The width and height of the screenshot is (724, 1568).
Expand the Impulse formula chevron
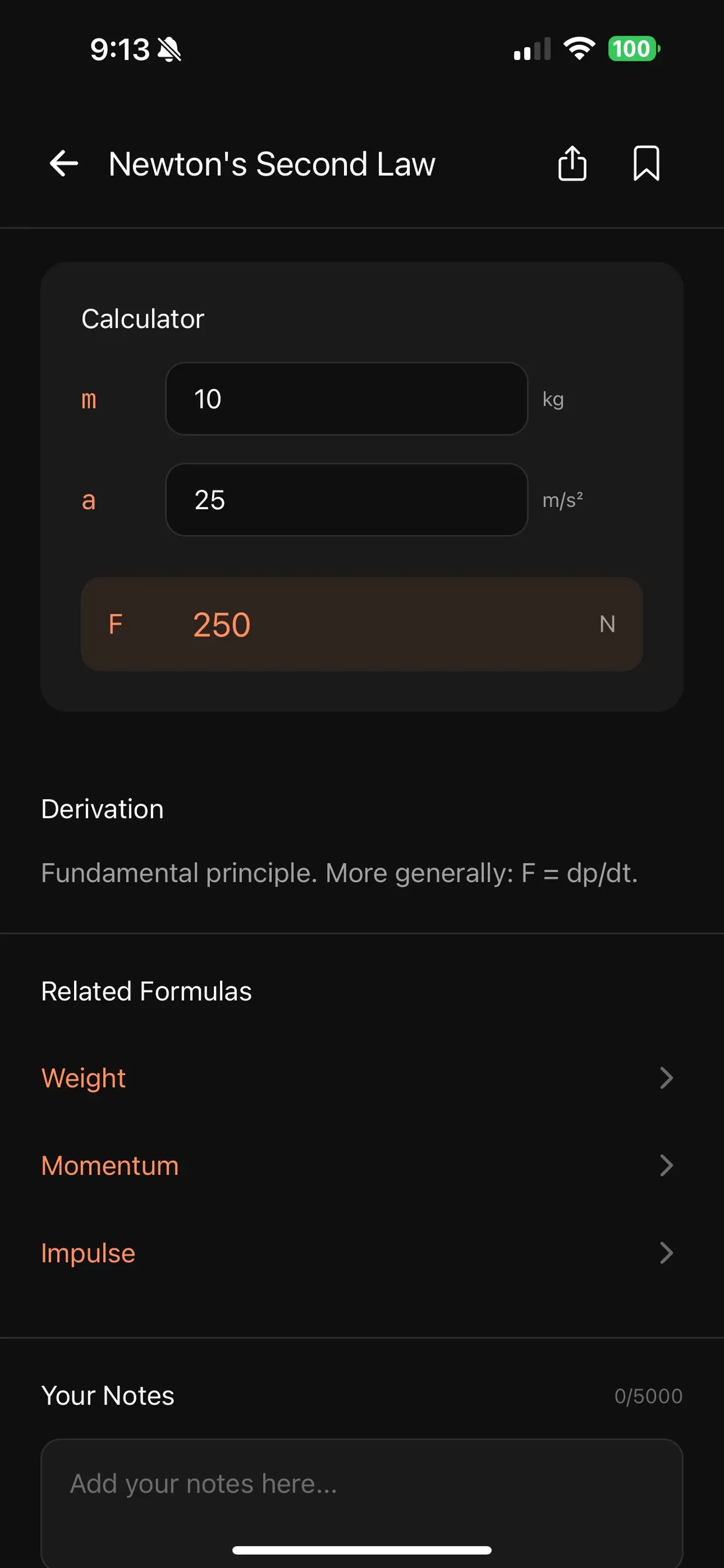(667, 1252)
